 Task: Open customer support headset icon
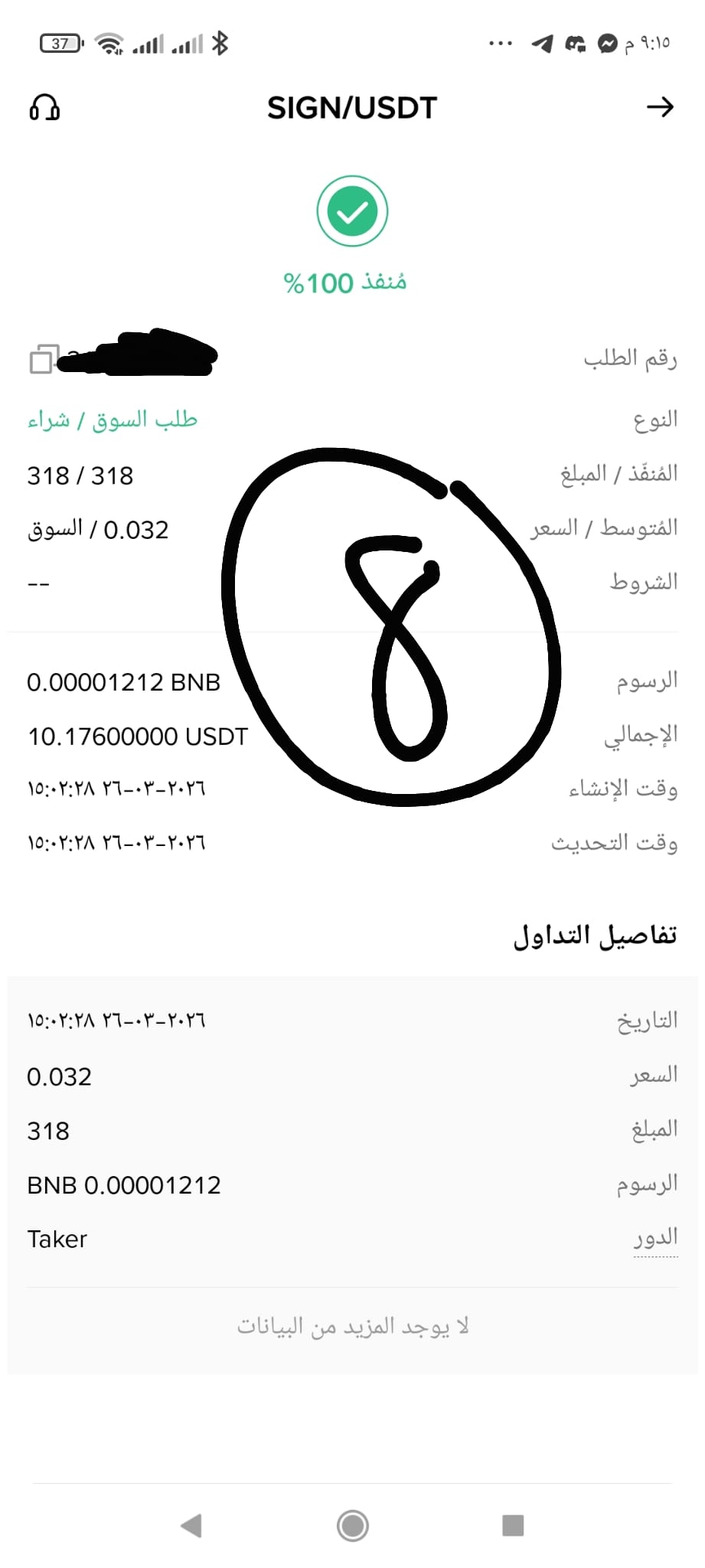[x=44, y=108]
